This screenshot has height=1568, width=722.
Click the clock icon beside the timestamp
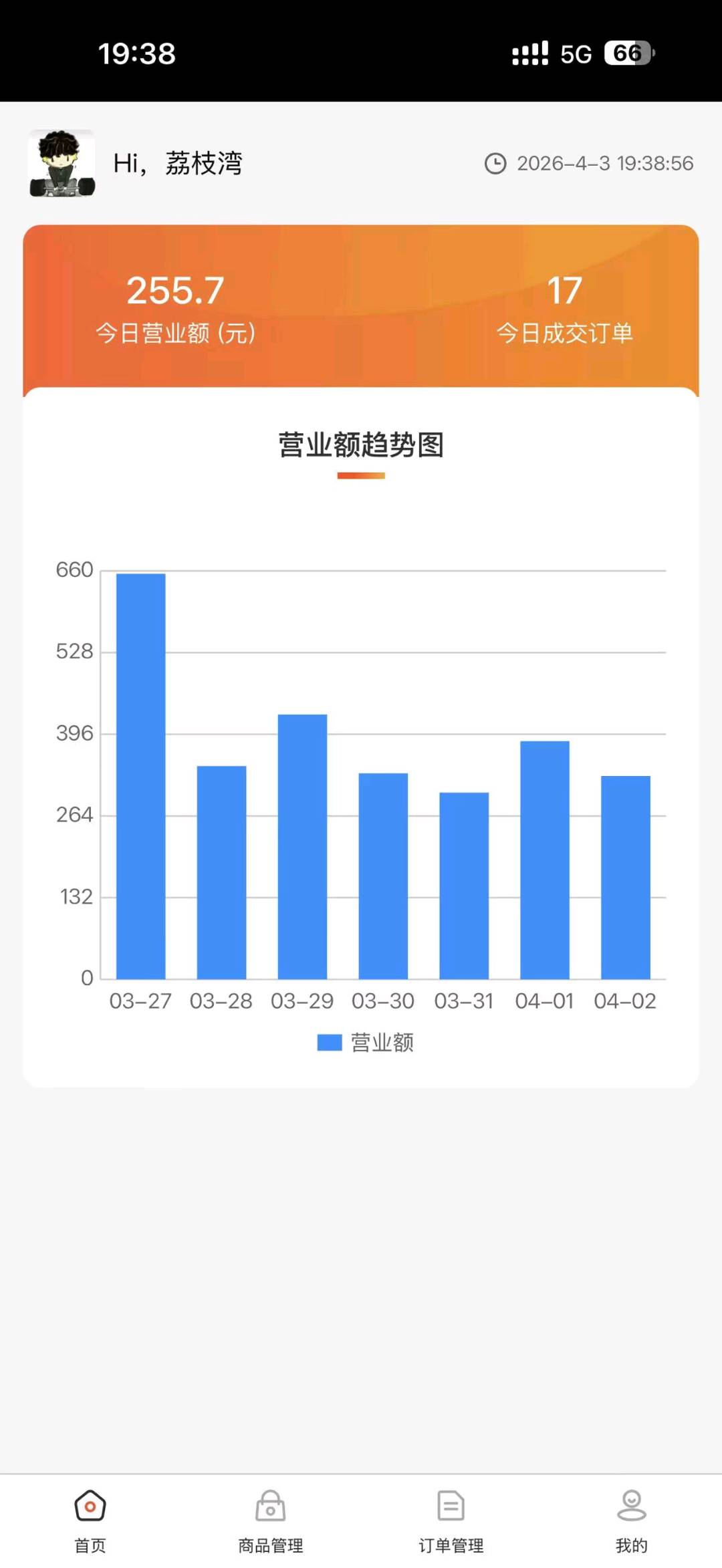tap(495, 164)
